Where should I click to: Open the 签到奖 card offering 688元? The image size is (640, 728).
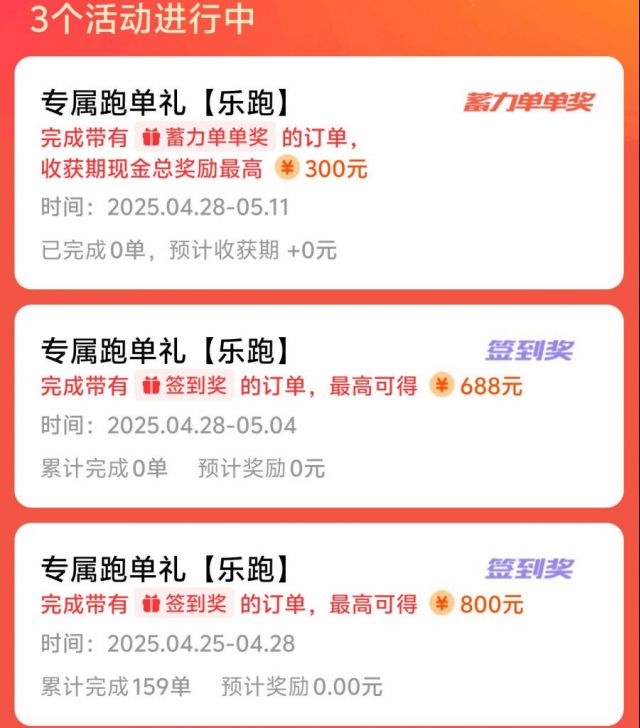318,406
